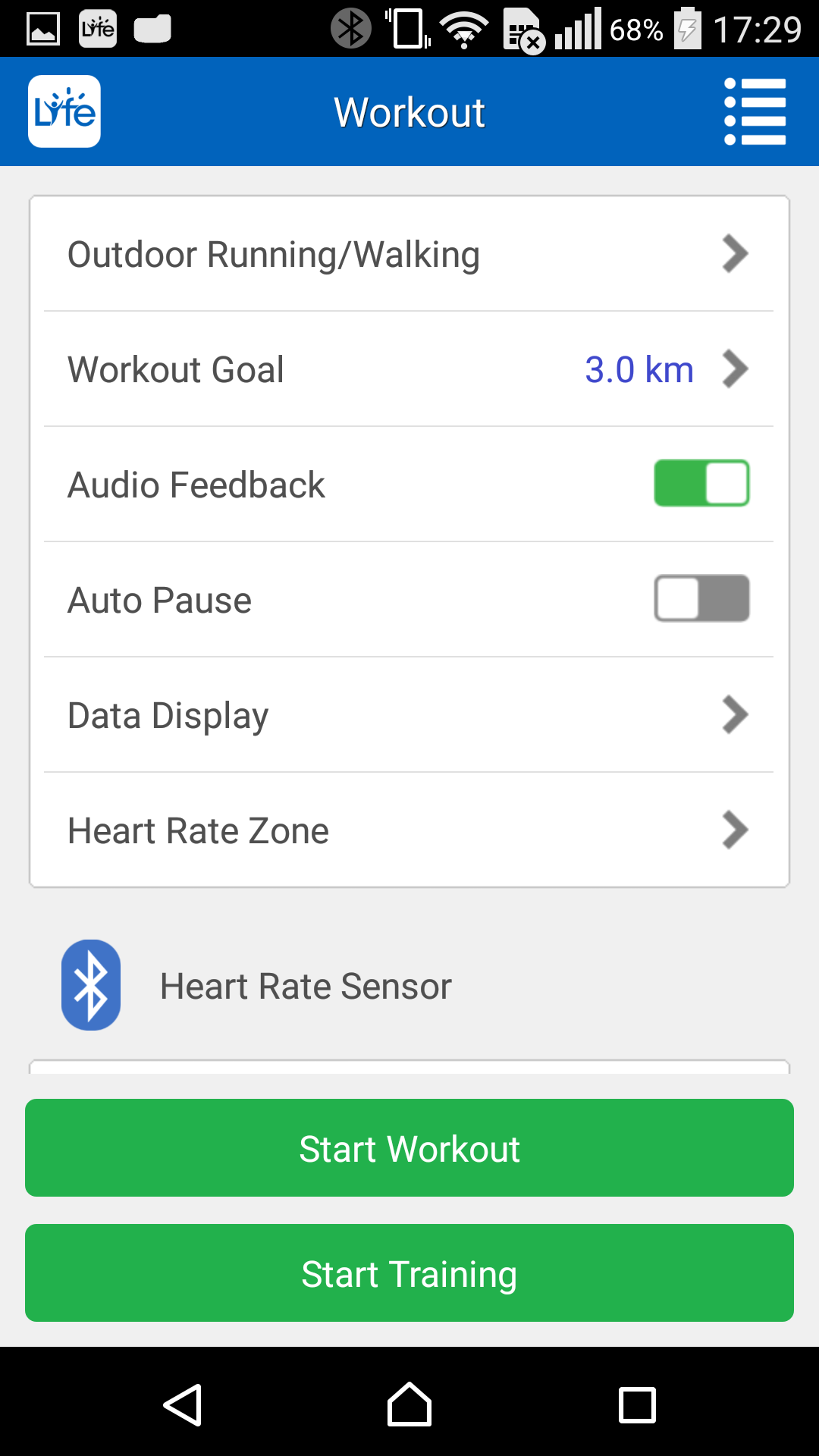Go back using the system back button
This screenshot has width=819, height=1456.
click(183, 1405)
